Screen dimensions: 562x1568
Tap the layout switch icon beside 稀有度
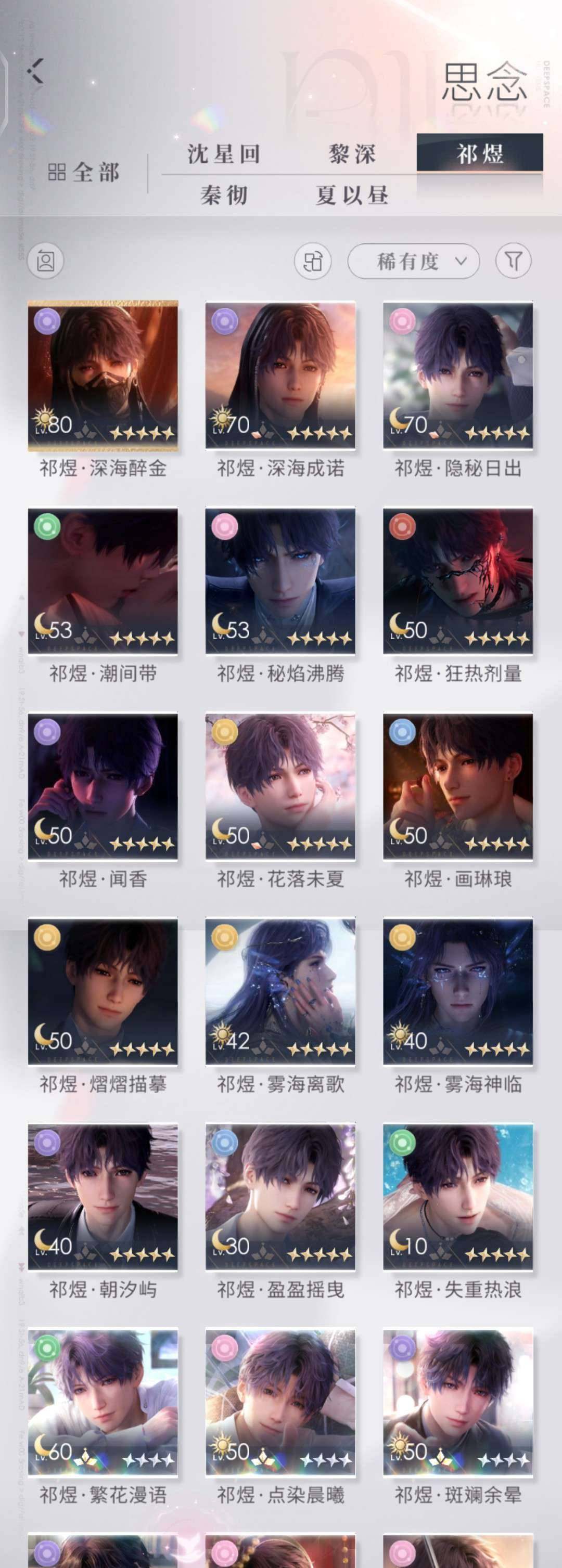pyautogui.click(x=312, y=262)
